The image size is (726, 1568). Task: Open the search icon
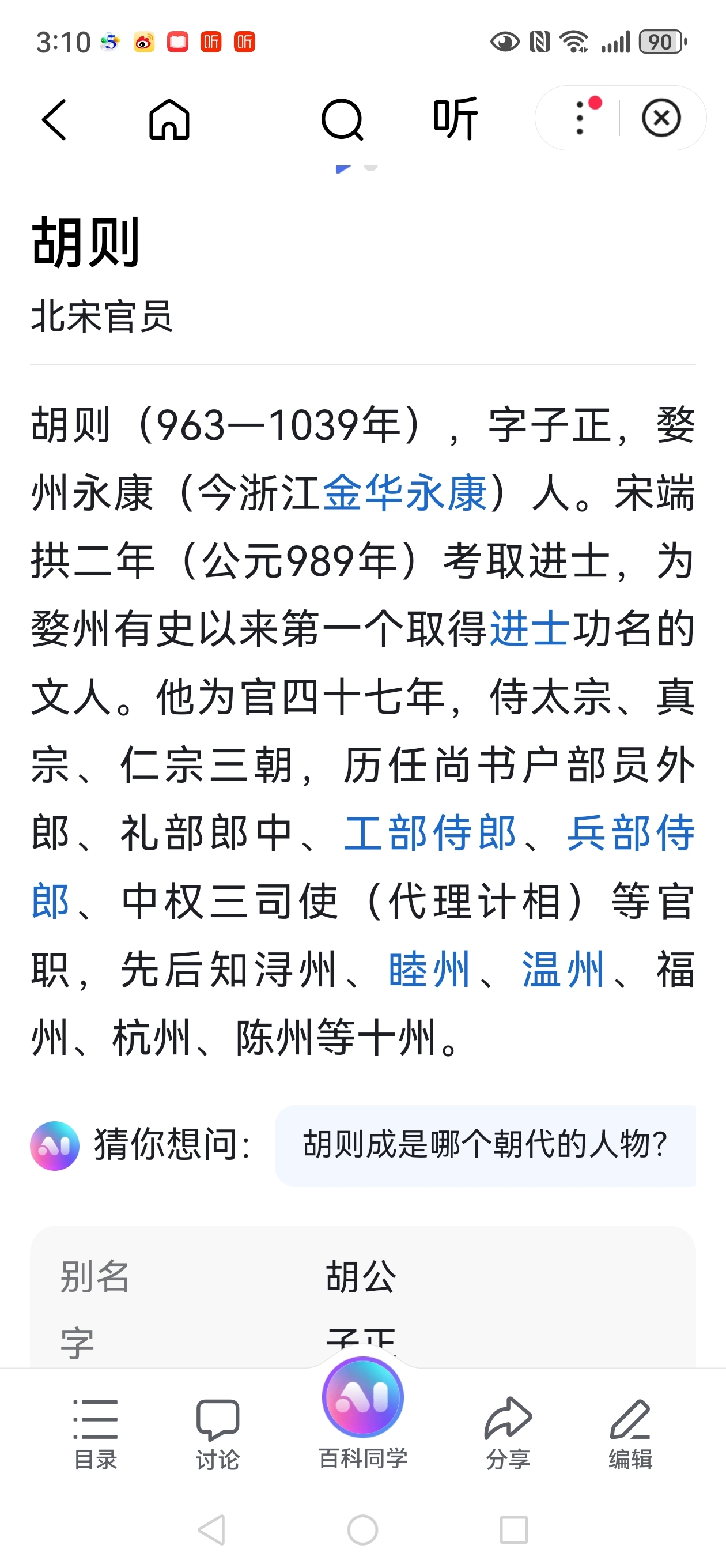point(342,119)
